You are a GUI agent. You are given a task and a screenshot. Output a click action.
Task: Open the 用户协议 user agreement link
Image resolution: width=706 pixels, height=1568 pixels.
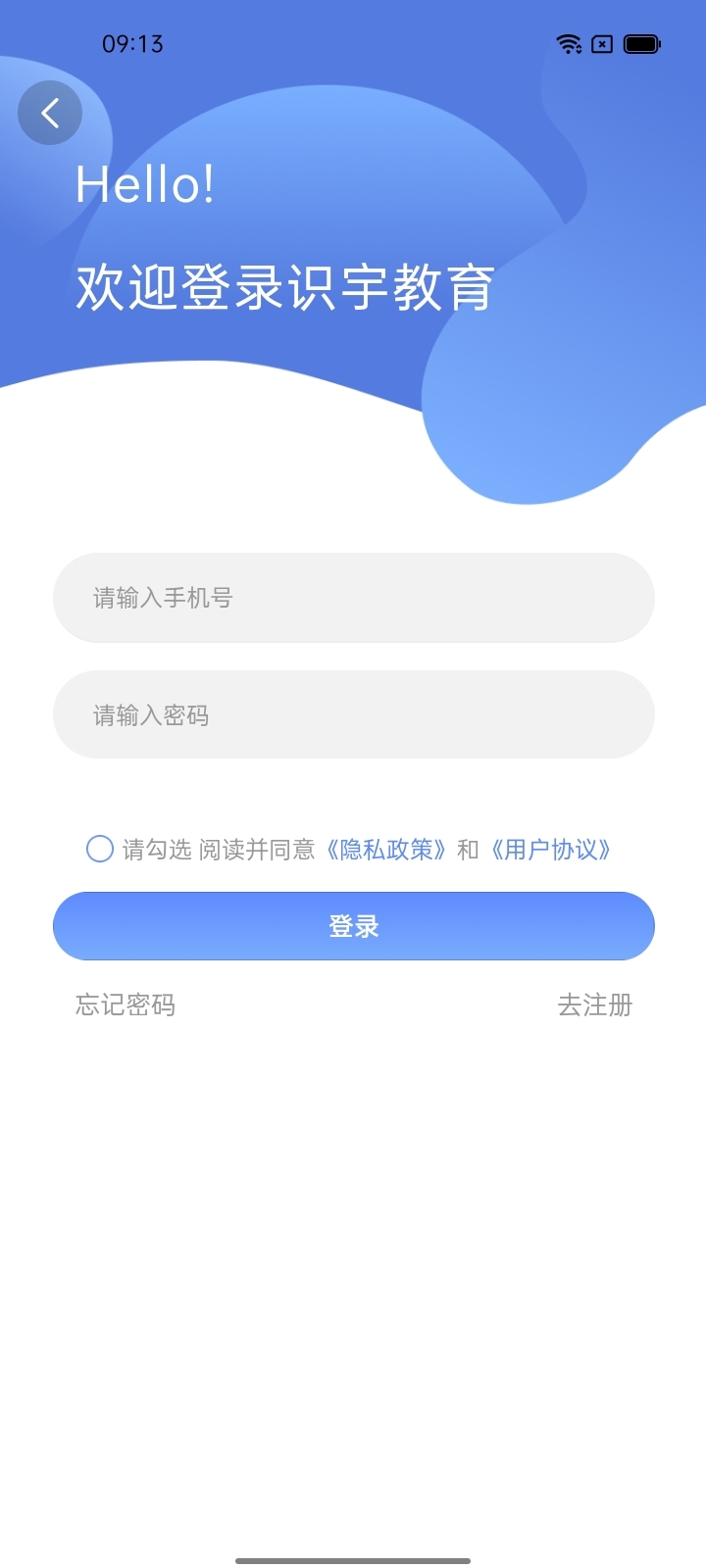point(551,849)
